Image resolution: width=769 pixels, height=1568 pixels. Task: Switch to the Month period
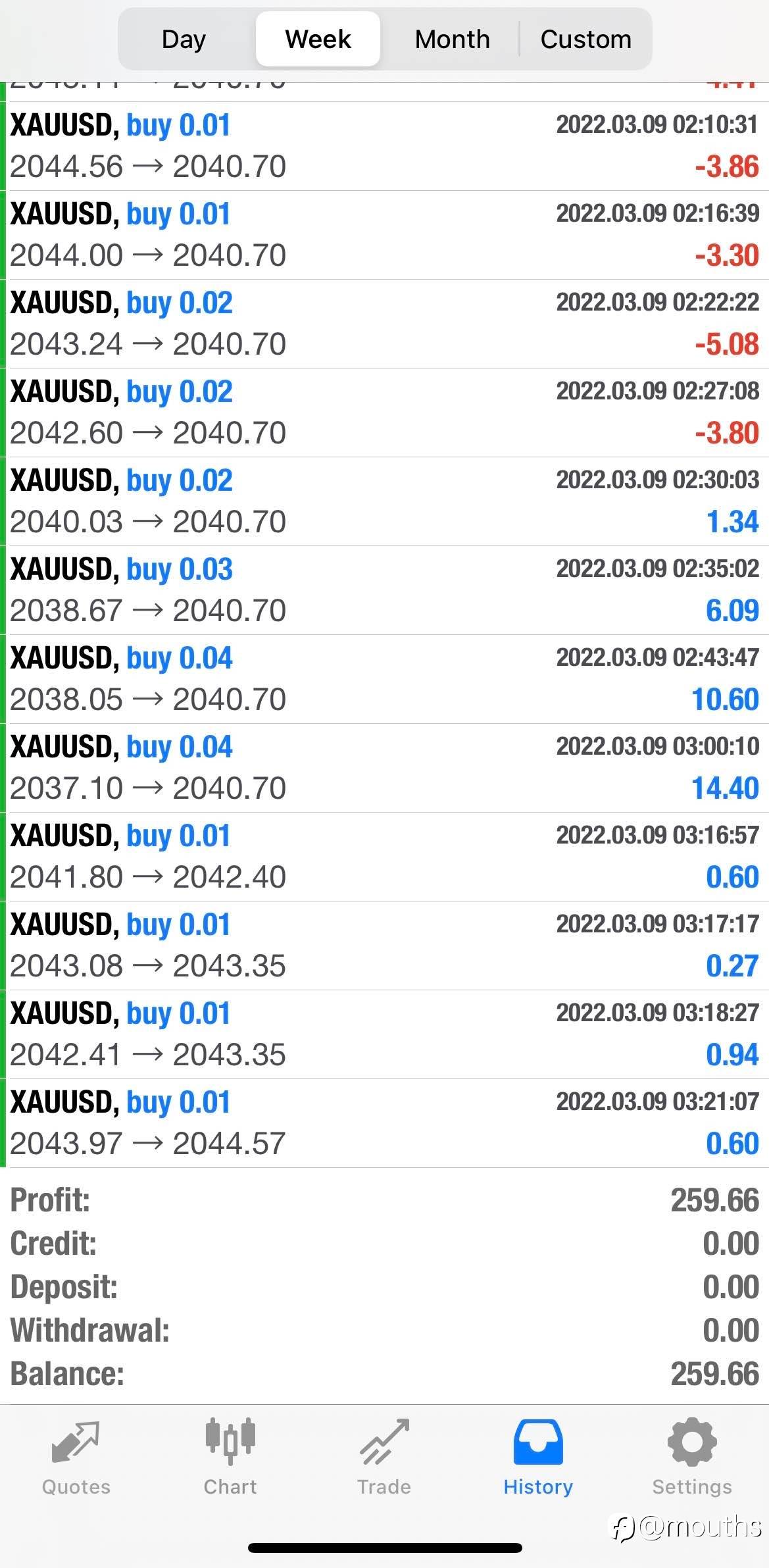pos(452,39)
